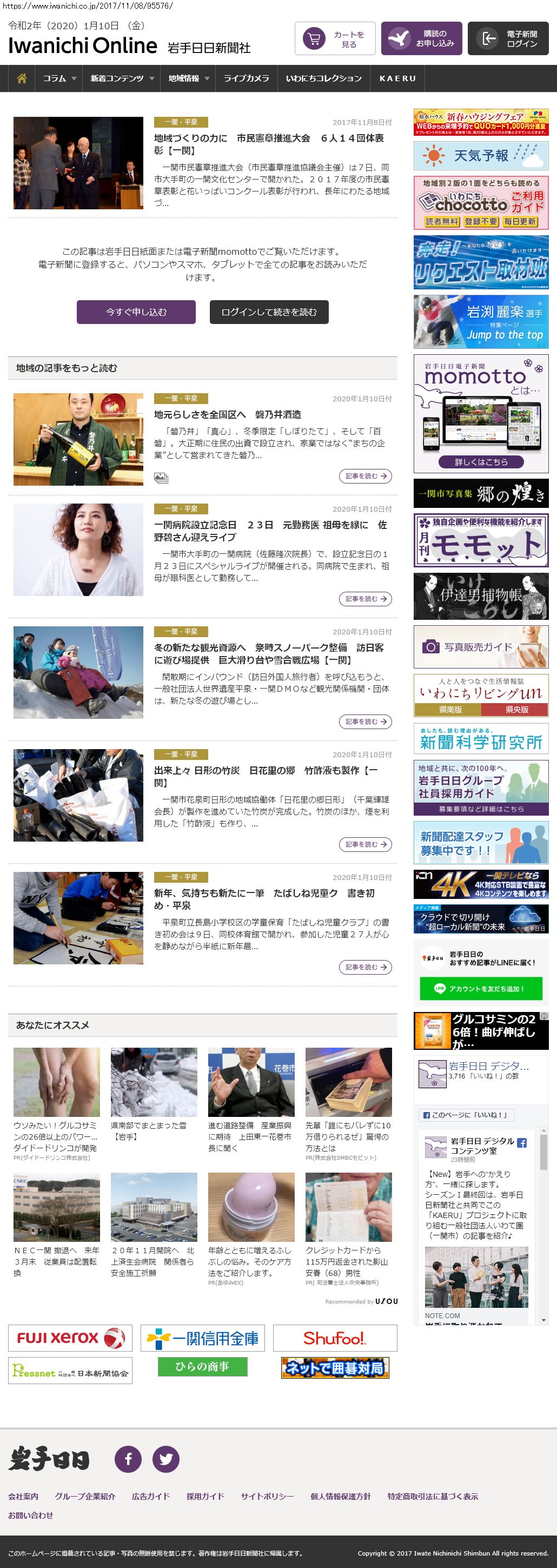Add LINE account via アカウントを友だち追加
Image resolution: width=557 pixels, height=1568 pixels.
[x=480, y=989]
